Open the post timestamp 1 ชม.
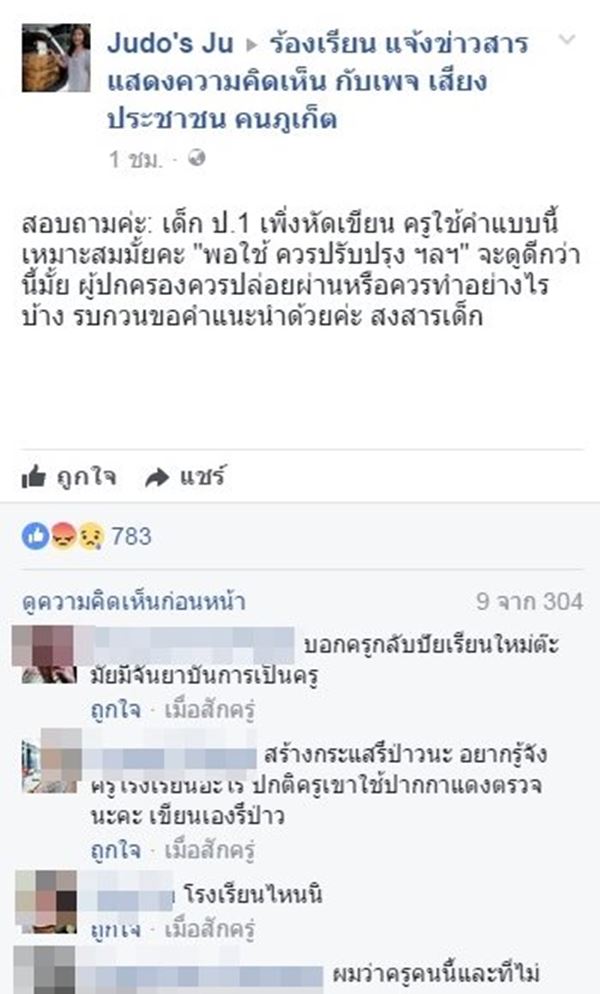The image size is (600, 994). pyautogui.click(x=132, y=159)
